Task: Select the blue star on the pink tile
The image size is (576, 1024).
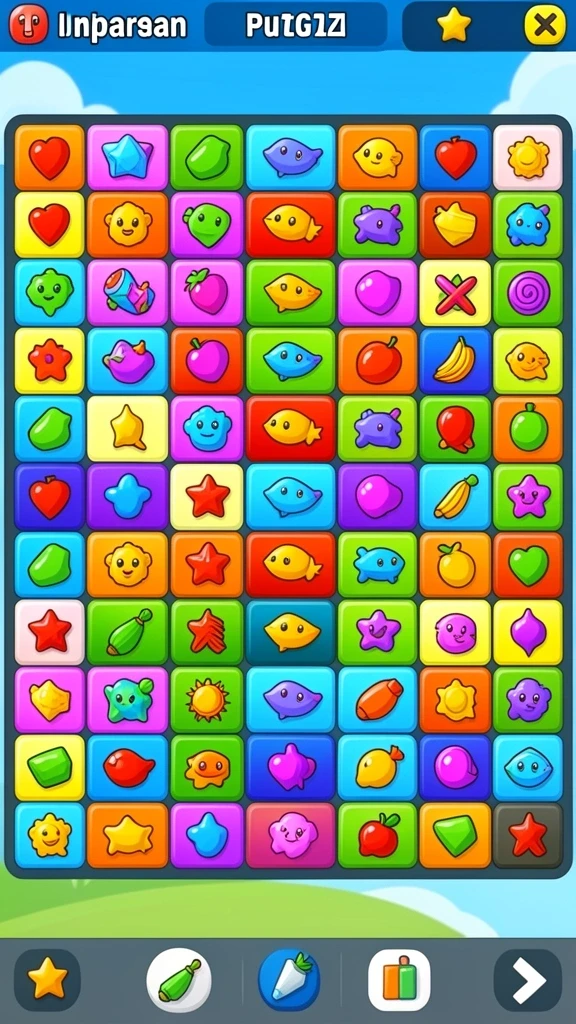Action: (x=128, y=157)
